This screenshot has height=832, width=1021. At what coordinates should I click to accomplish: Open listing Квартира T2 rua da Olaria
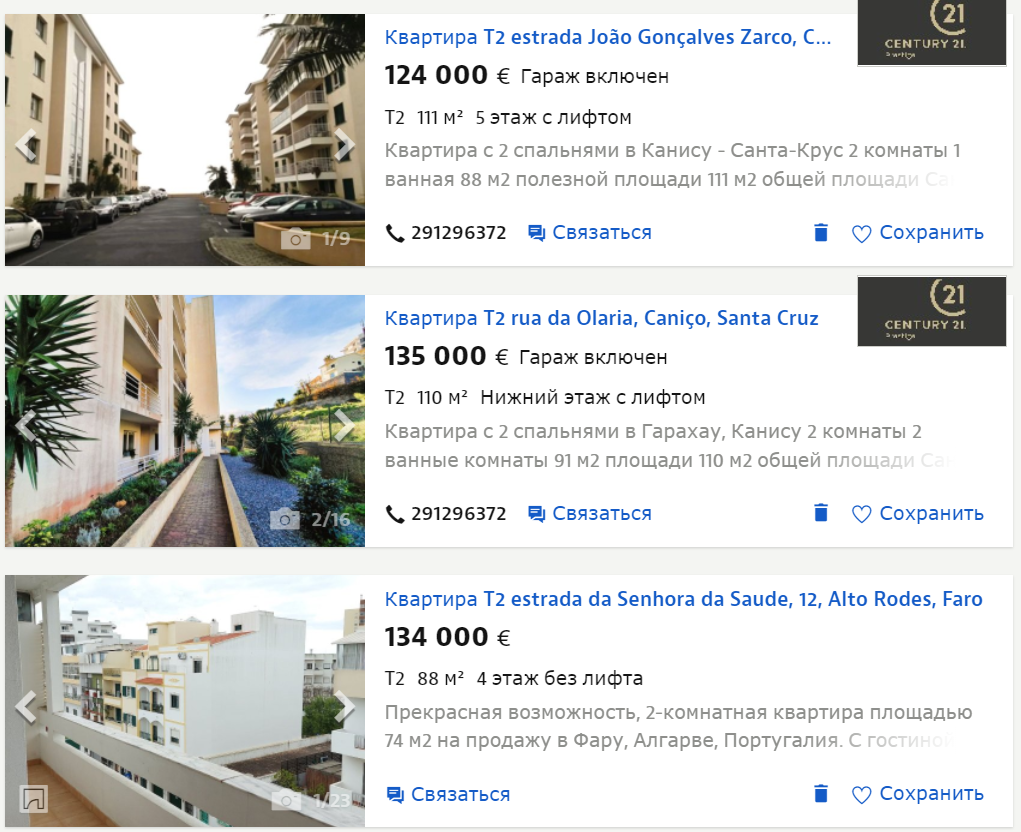(601, 319)
